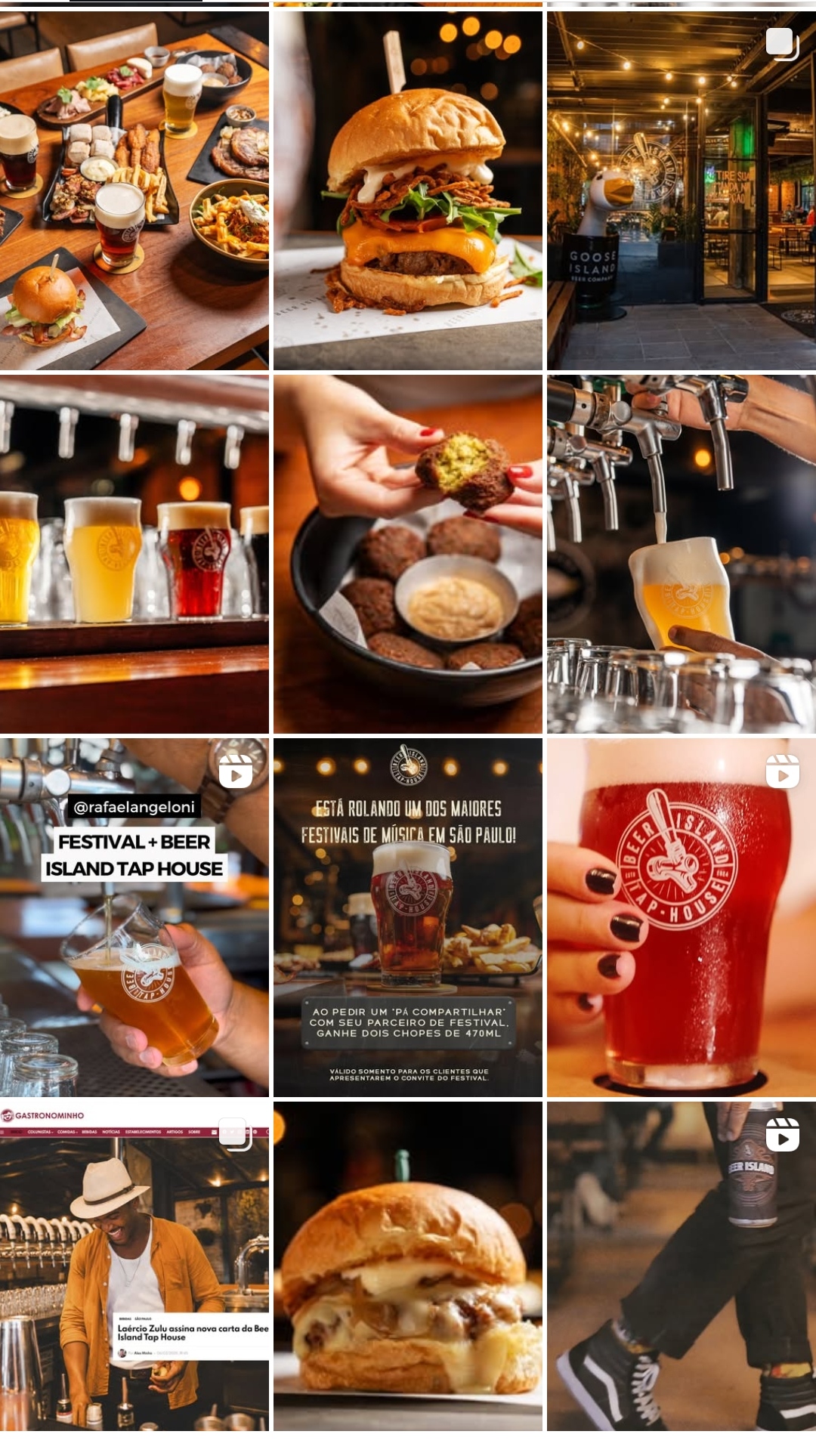The image size is (816, 1456).
Task: Open the Goose Island entrance carousel post
Action: point(682,190)
